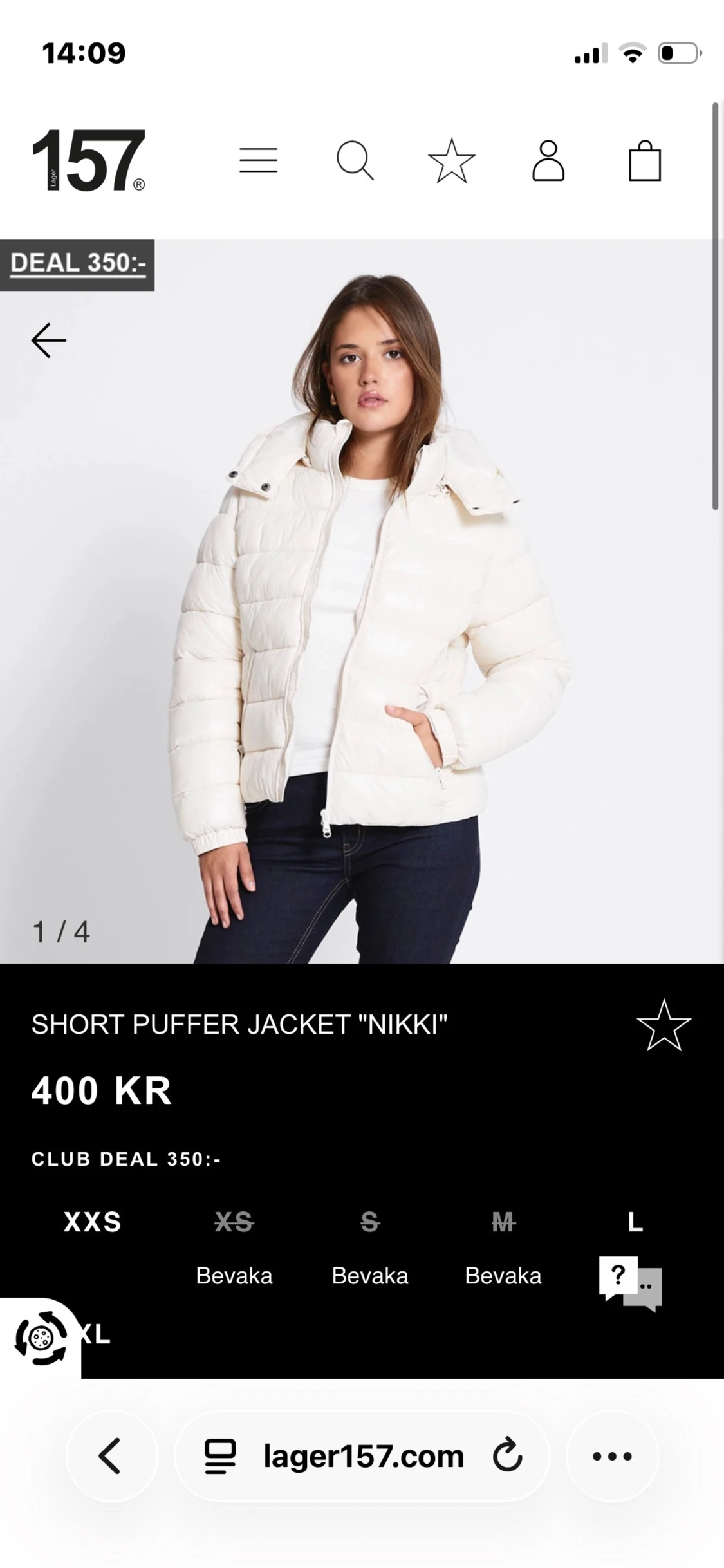Select size L

coord(635,1222)
